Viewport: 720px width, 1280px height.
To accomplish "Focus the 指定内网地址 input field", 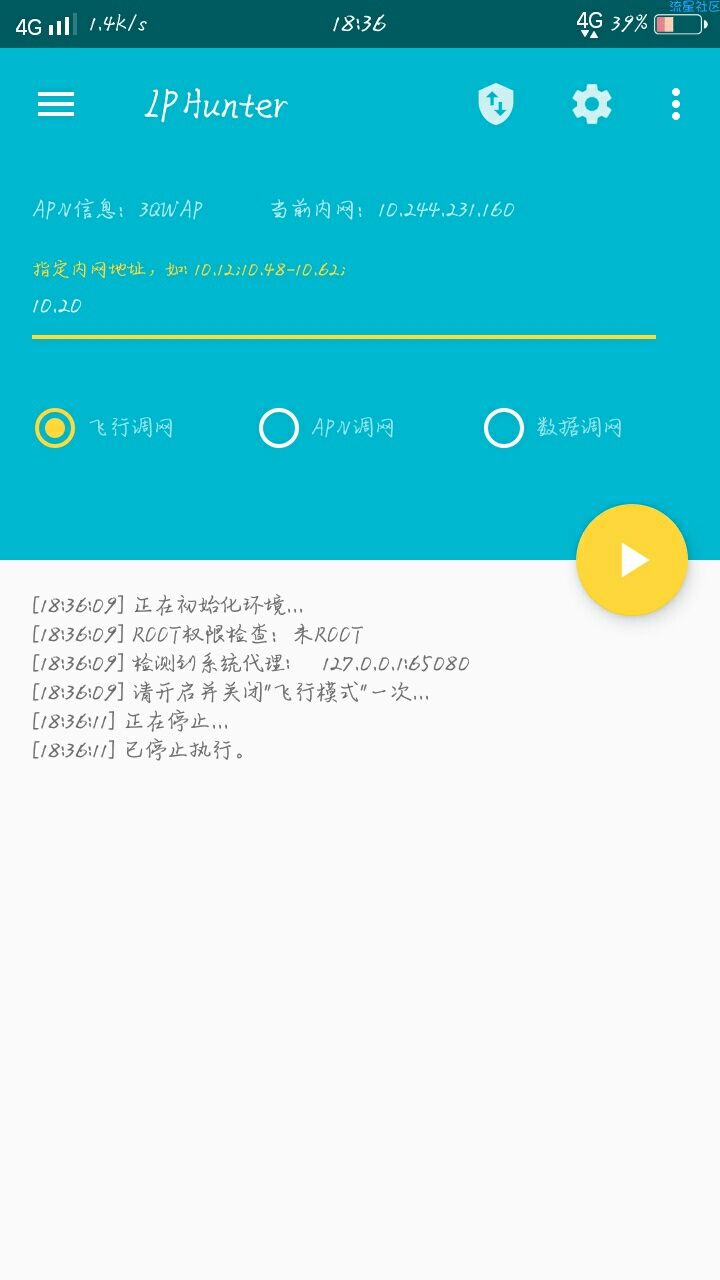I will [x=343, y=307].
